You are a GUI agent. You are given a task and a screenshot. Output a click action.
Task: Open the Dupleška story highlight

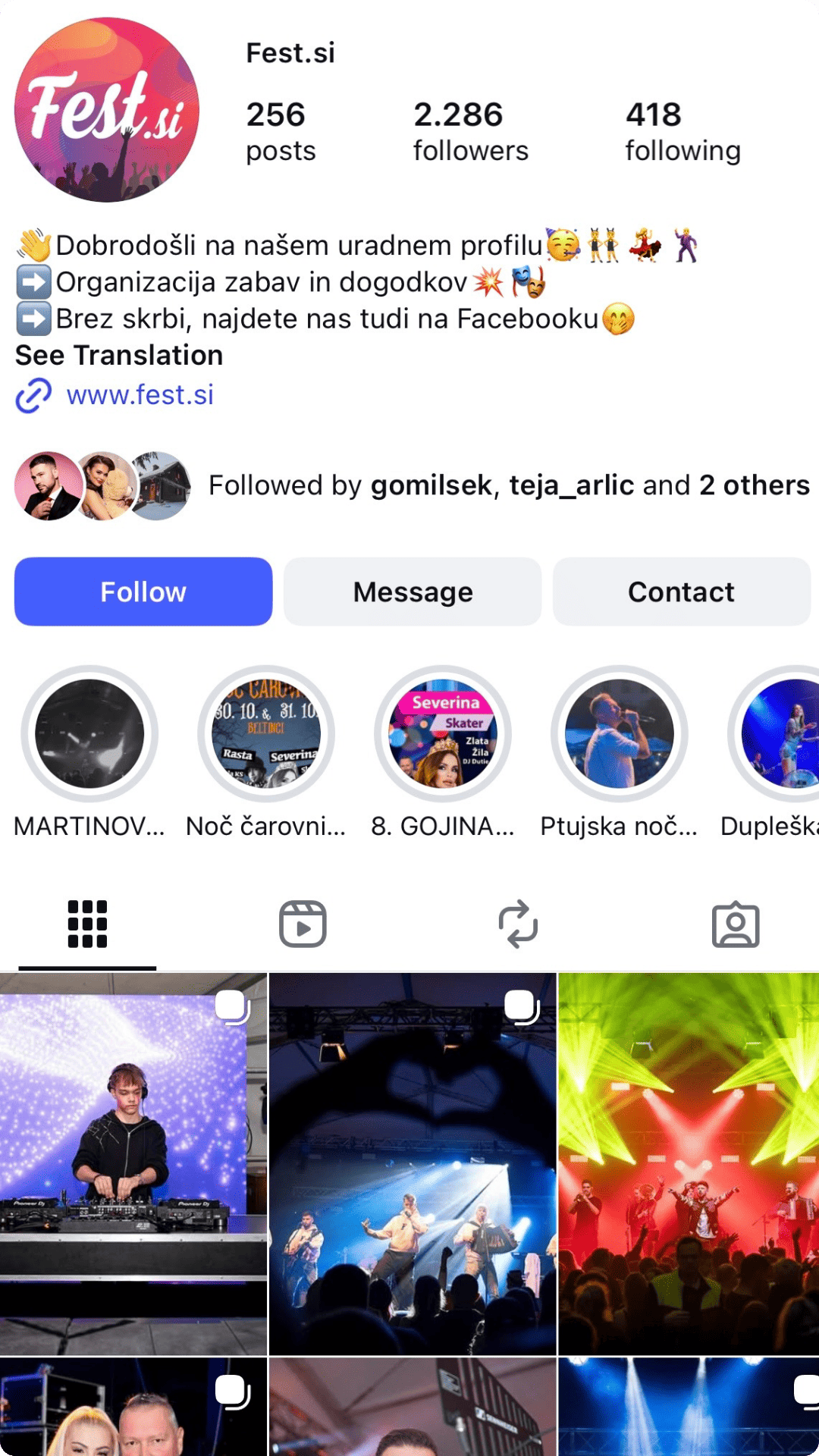pos(781,733)
